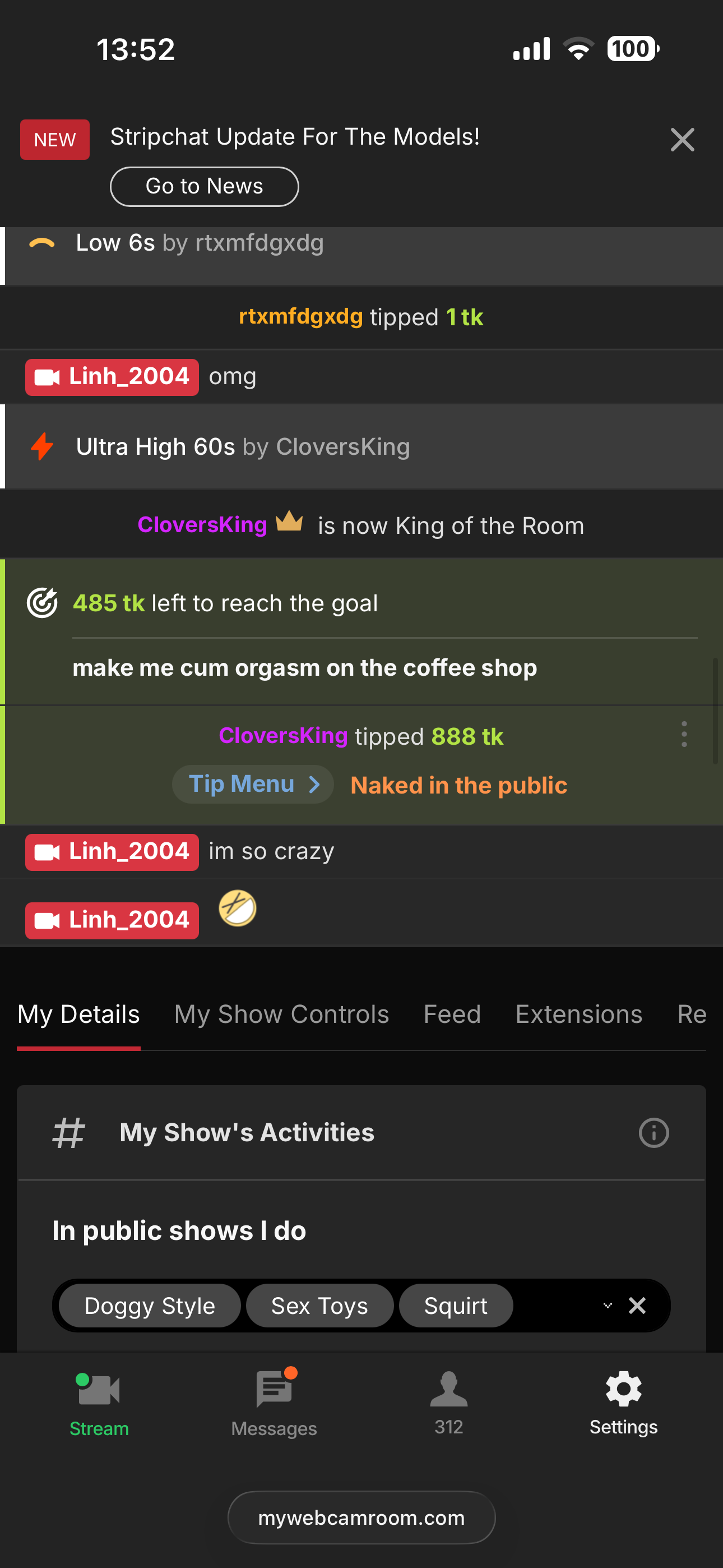Expand the public show activities dropdown
Image resolution: width=723 pixels, height=1568 pixels.
click(607, 1305)
